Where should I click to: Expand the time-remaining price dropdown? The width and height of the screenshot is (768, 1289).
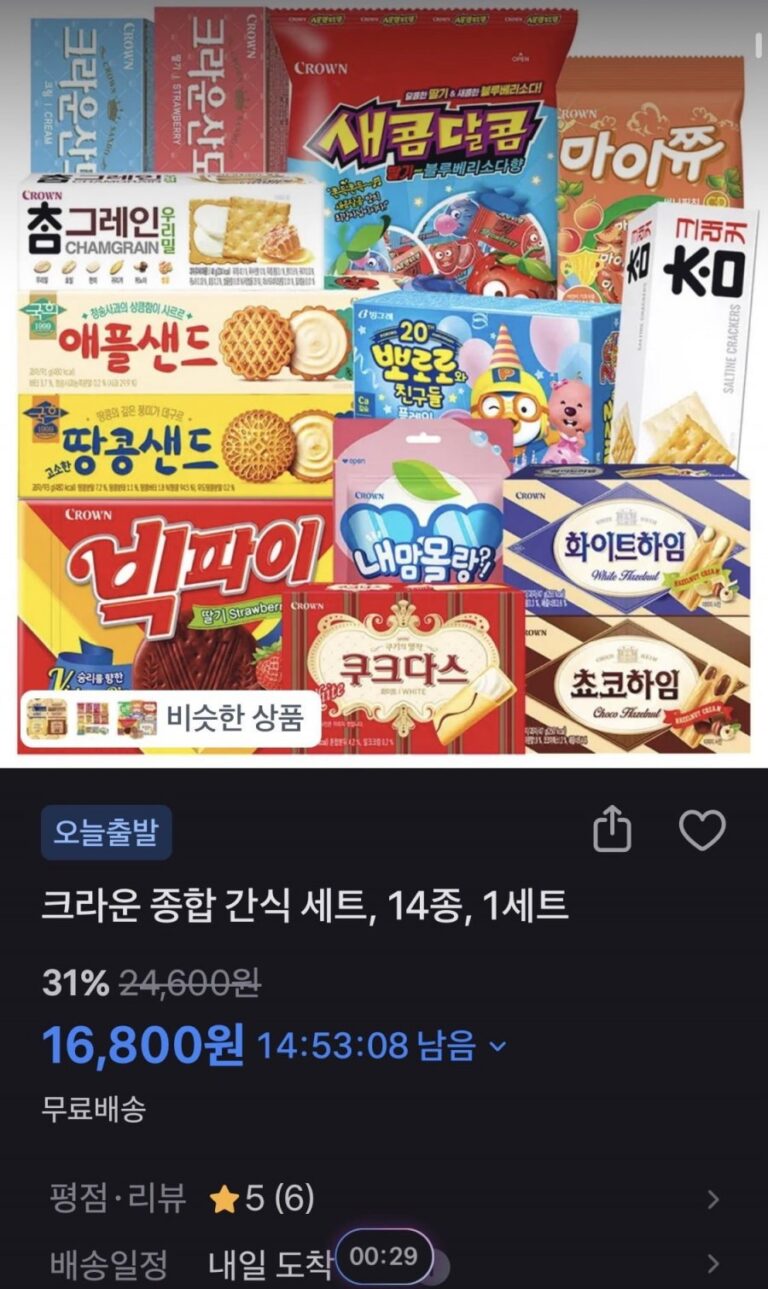pyautogui.click(x=499, y=1046)
